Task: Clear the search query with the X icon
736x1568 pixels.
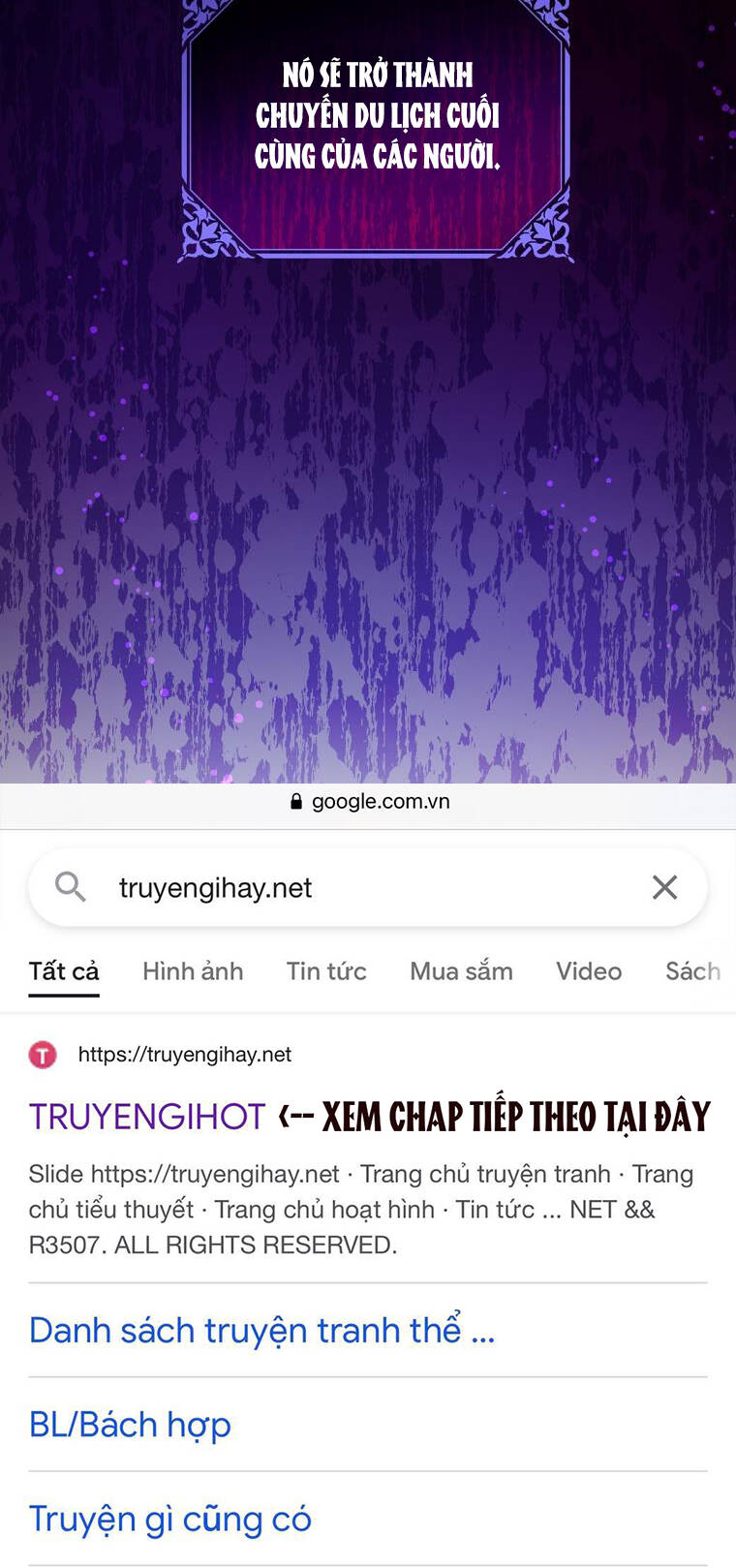Action: (x=664, y=886)
